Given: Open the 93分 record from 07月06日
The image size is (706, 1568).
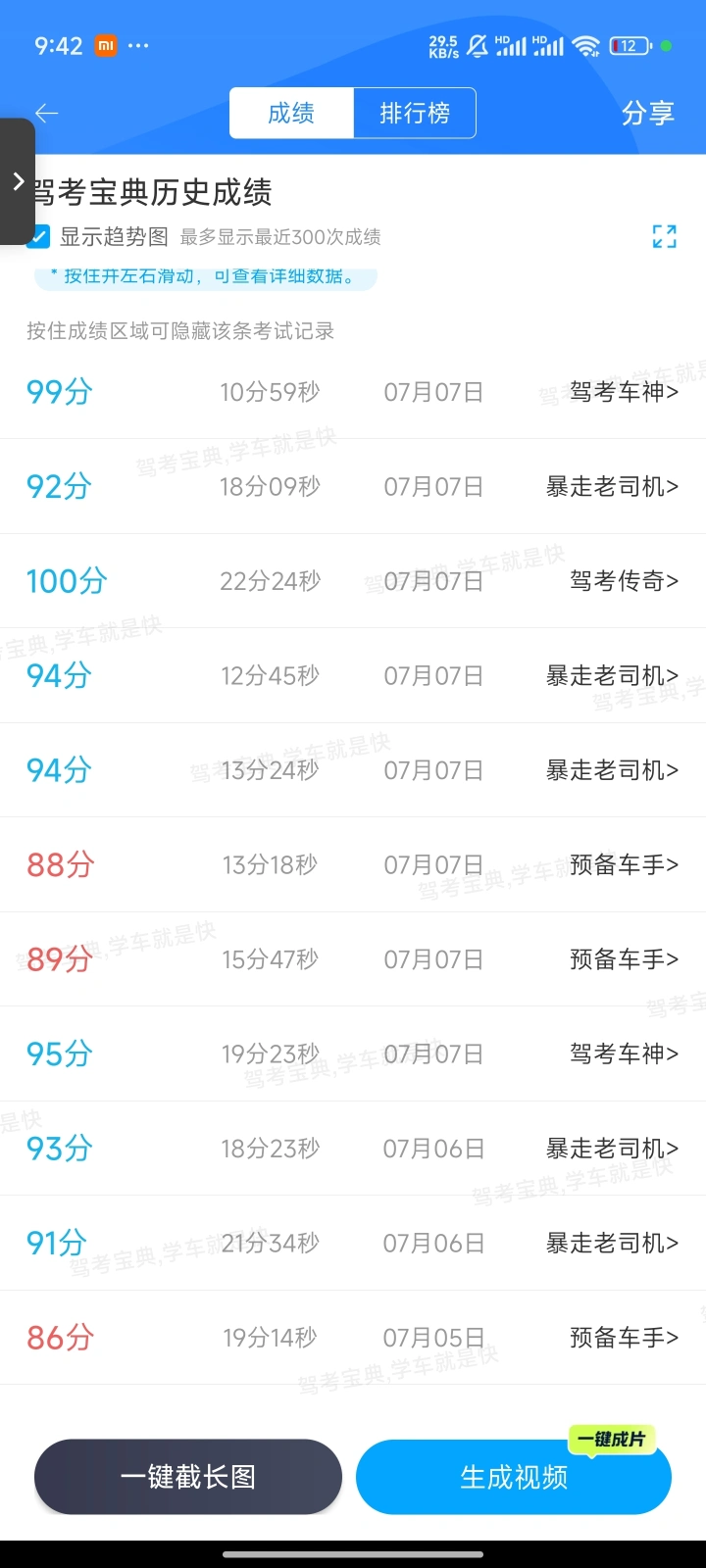Looking at the screenshot, I should tap(353, 1149).
